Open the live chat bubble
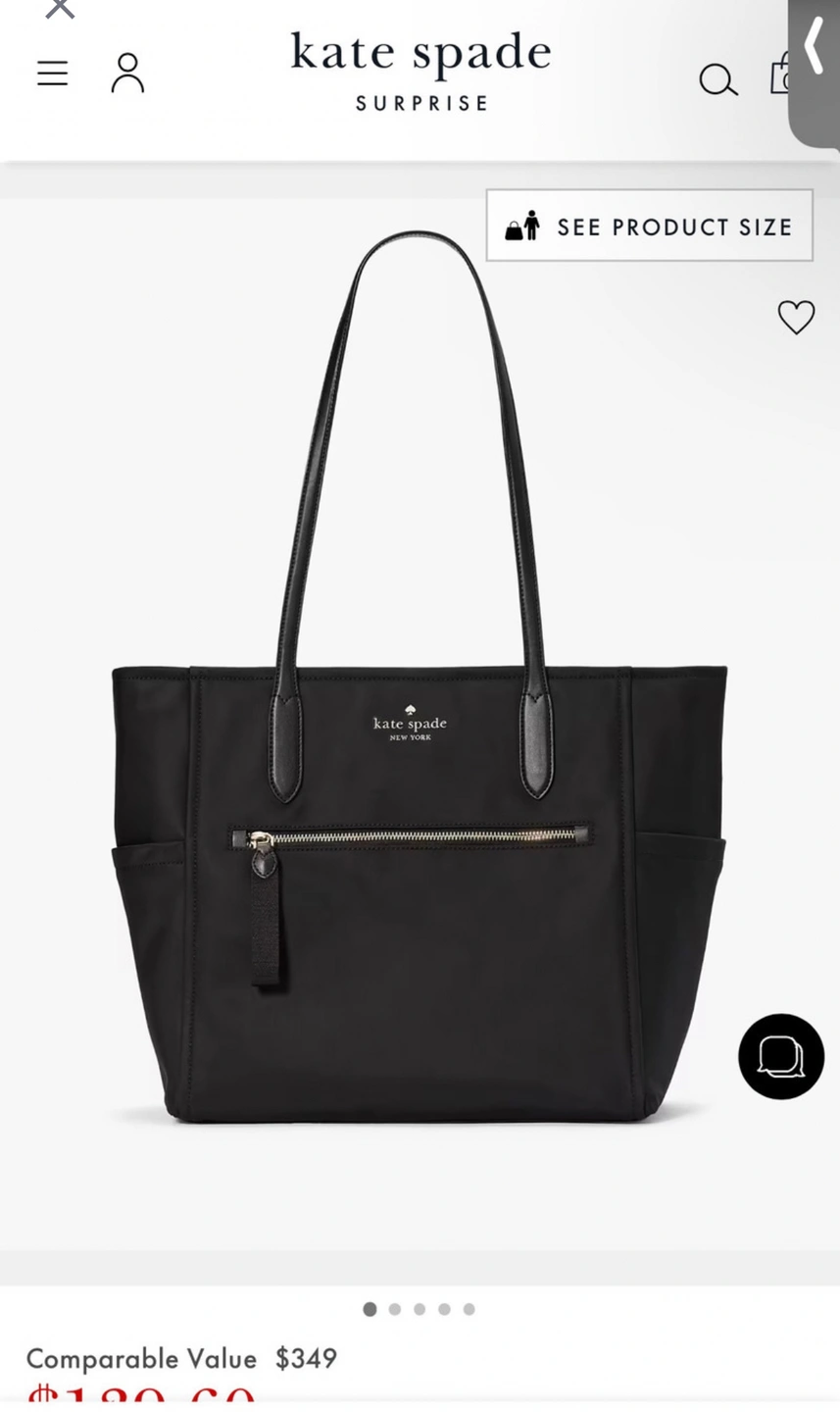The height and width of the screenshot is (1412, 840). 781,1056
